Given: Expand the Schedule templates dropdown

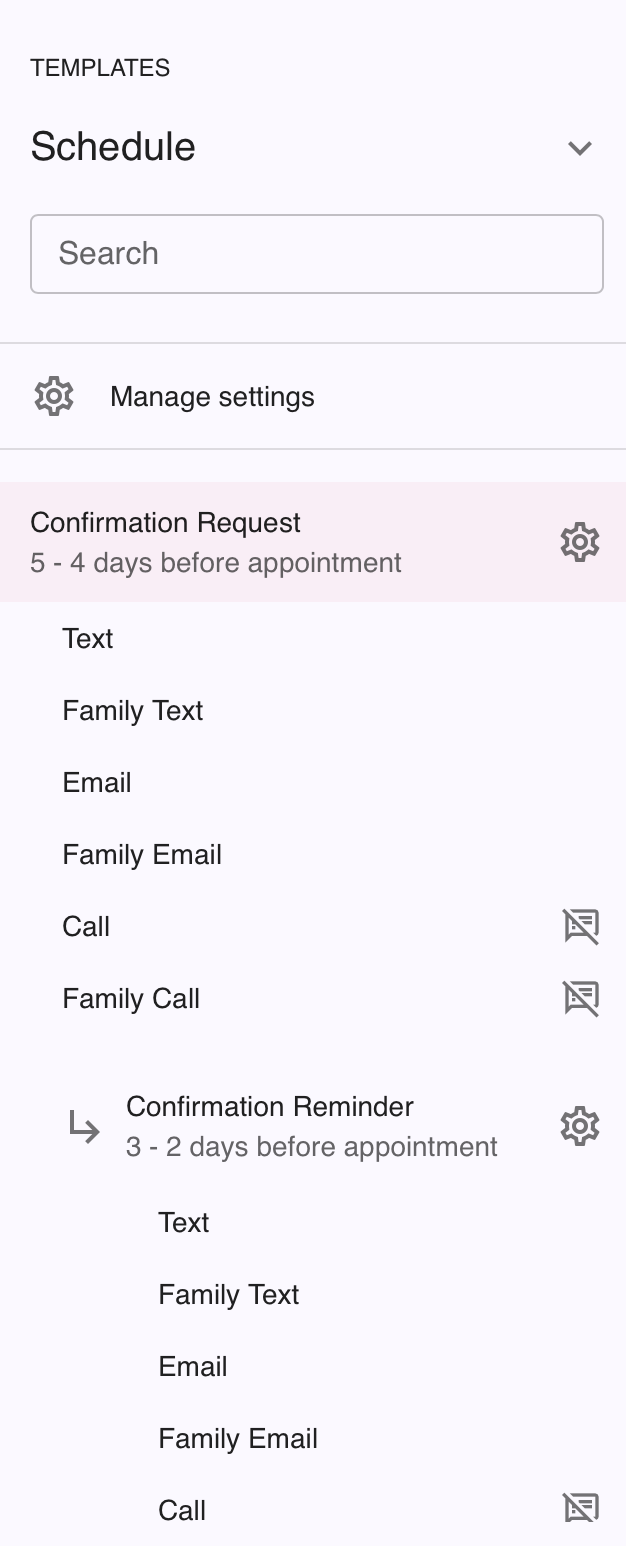Looking at the screenshot, I should [580, 148].
